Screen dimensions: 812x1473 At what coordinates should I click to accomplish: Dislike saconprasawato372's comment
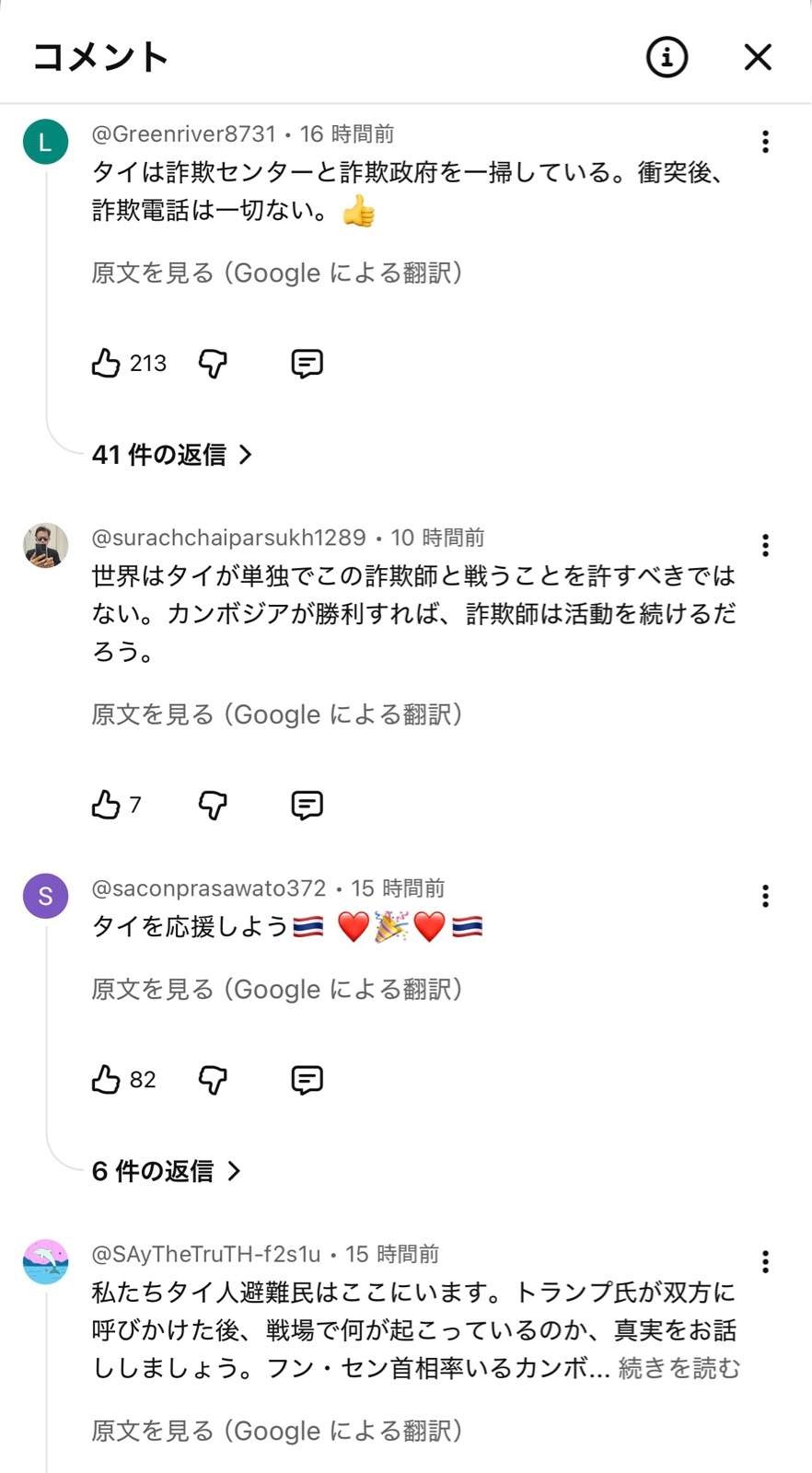(x=213, y=1078)
